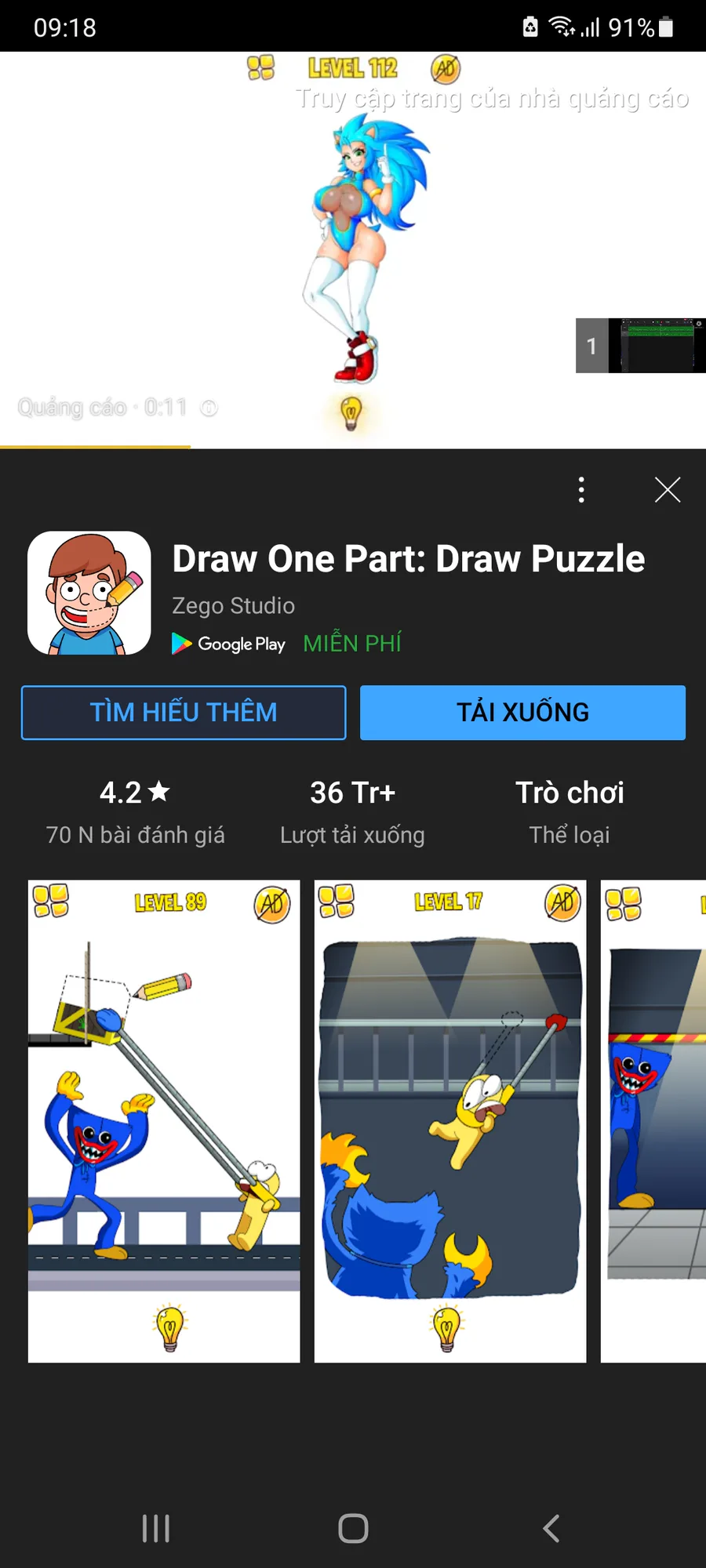
Task: Tap the ad info icon beside Quảng cáo
Action: (209, 408)
